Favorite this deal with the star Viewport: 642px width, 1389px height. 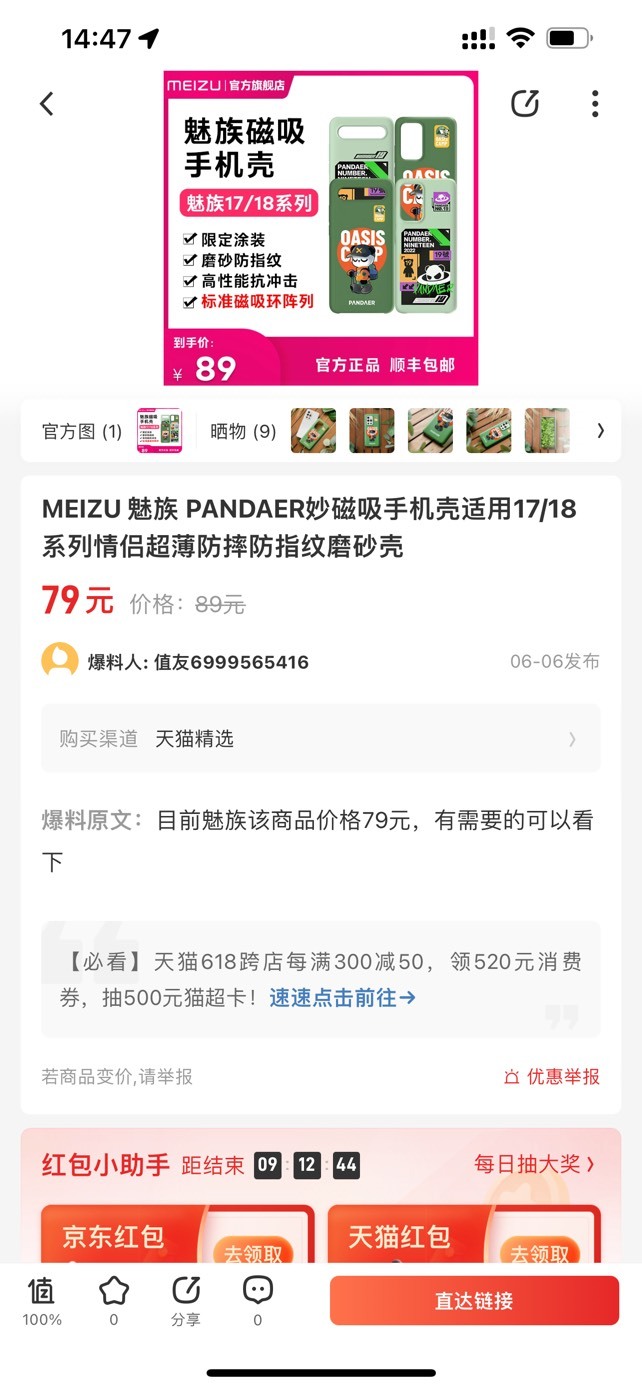[114, 1301]
